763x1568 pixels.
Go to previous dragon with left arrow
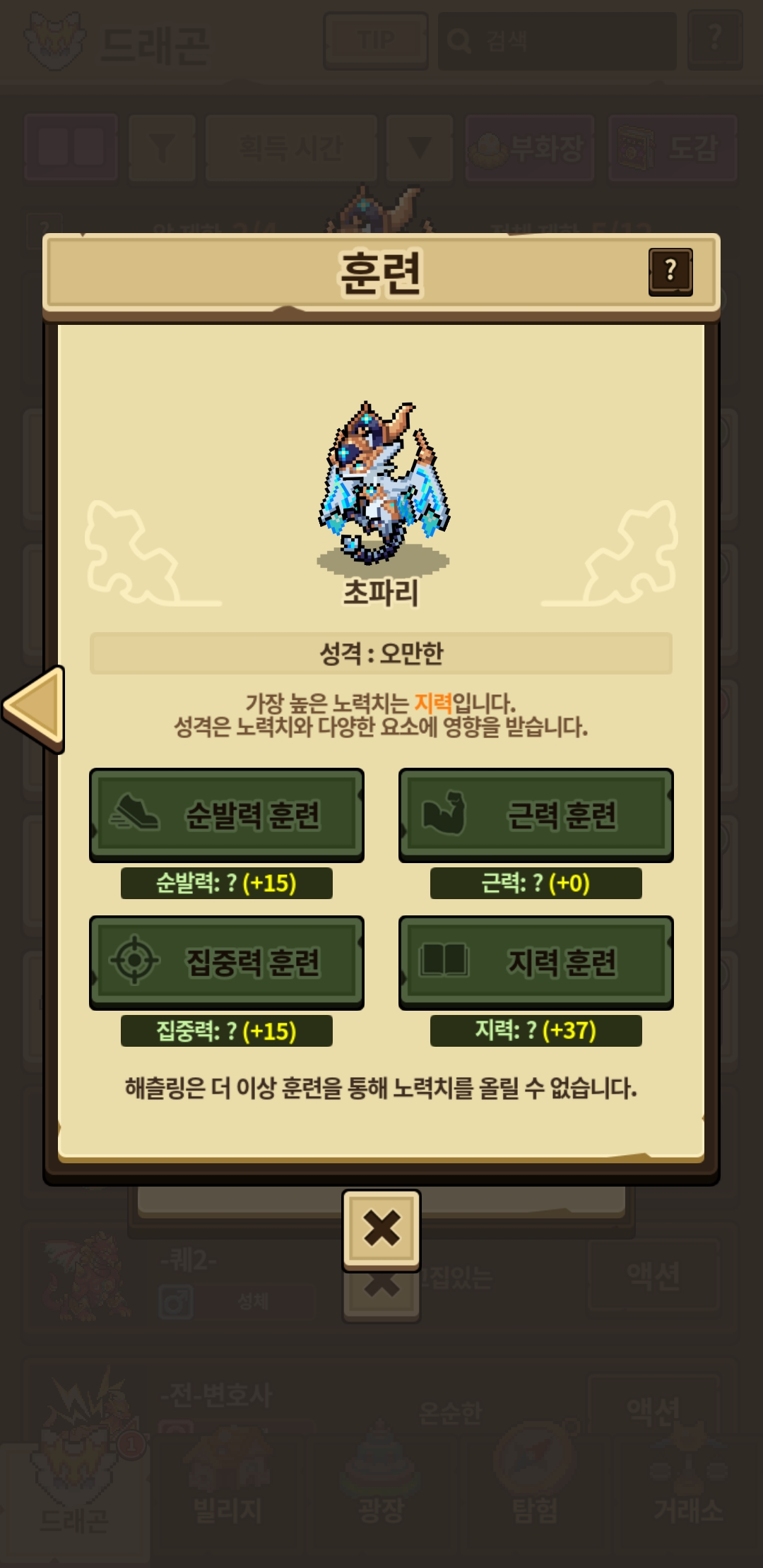pyautogui.click(x=34, y=709)
